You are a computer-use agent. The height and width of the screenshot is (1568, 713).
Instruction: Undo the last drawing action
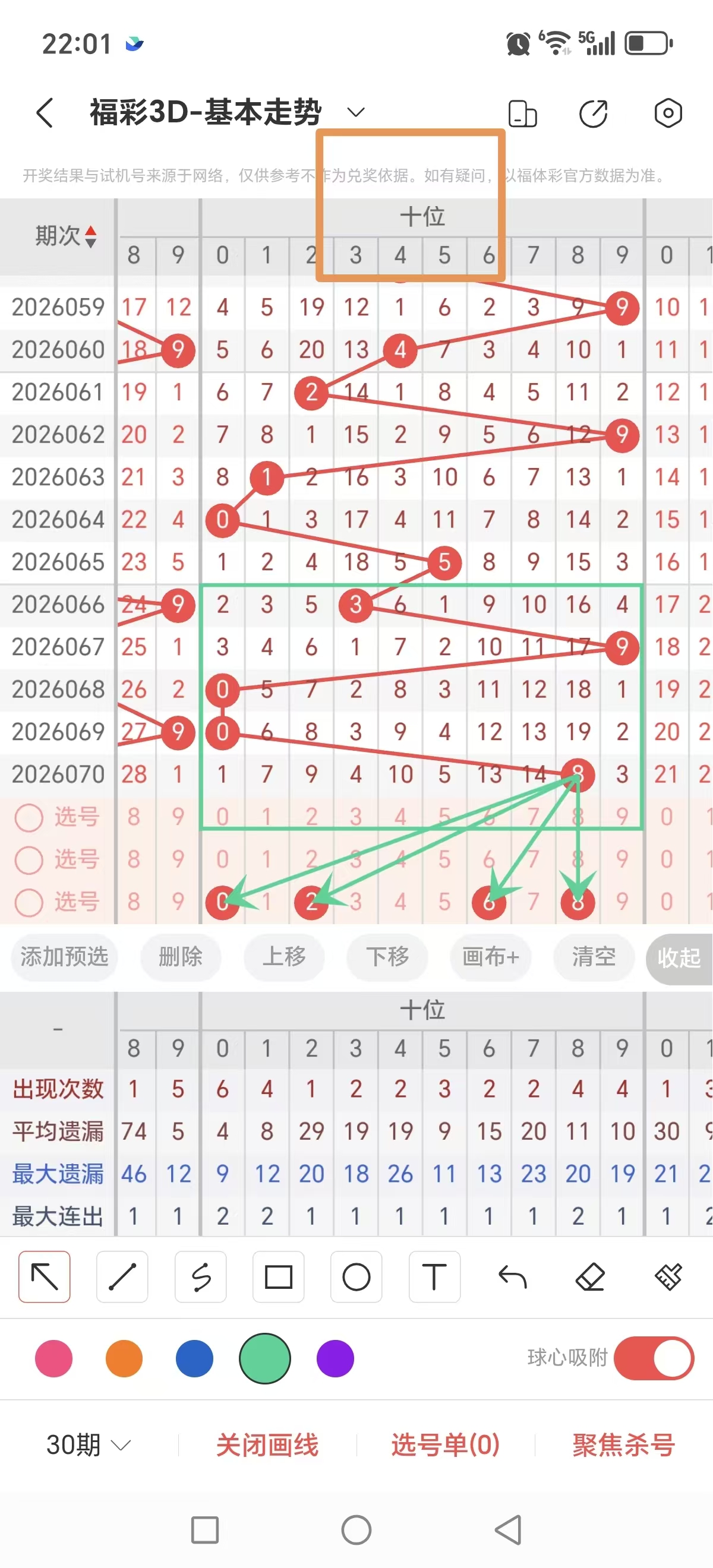(512, 1277)
